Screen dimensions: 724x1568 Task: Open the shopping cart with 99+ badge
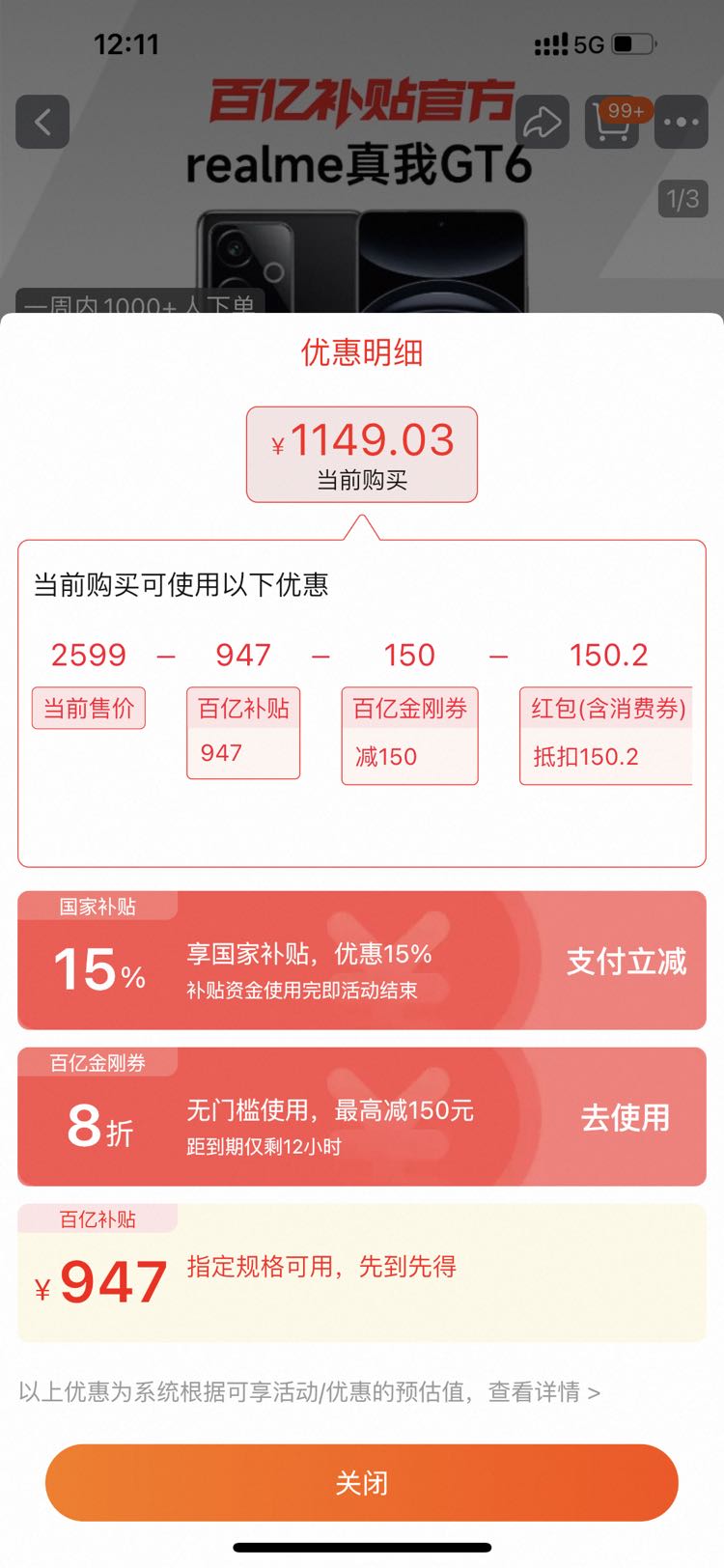pos(612,124)
